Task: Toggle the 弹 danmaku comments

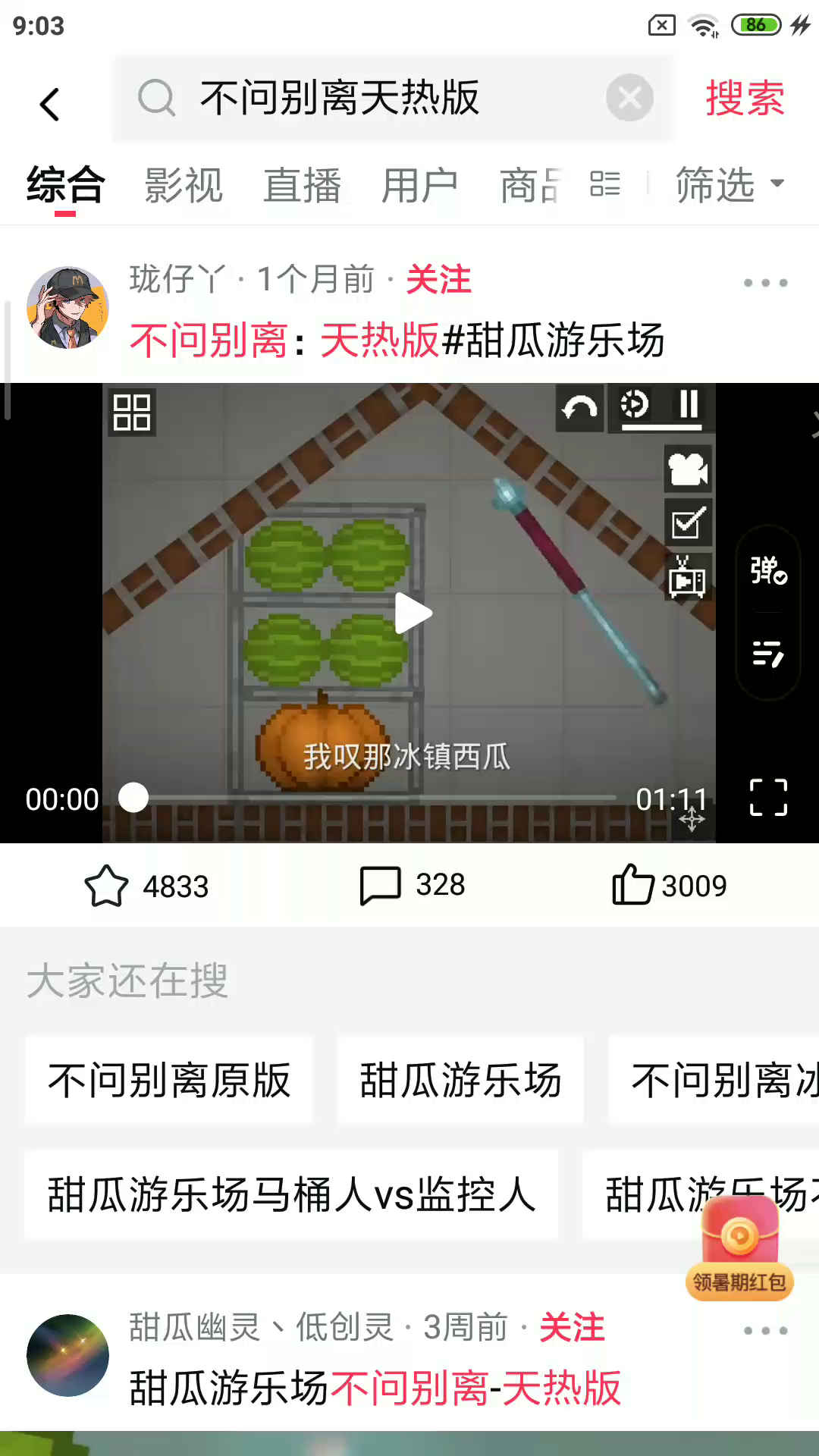Action: 768,570
